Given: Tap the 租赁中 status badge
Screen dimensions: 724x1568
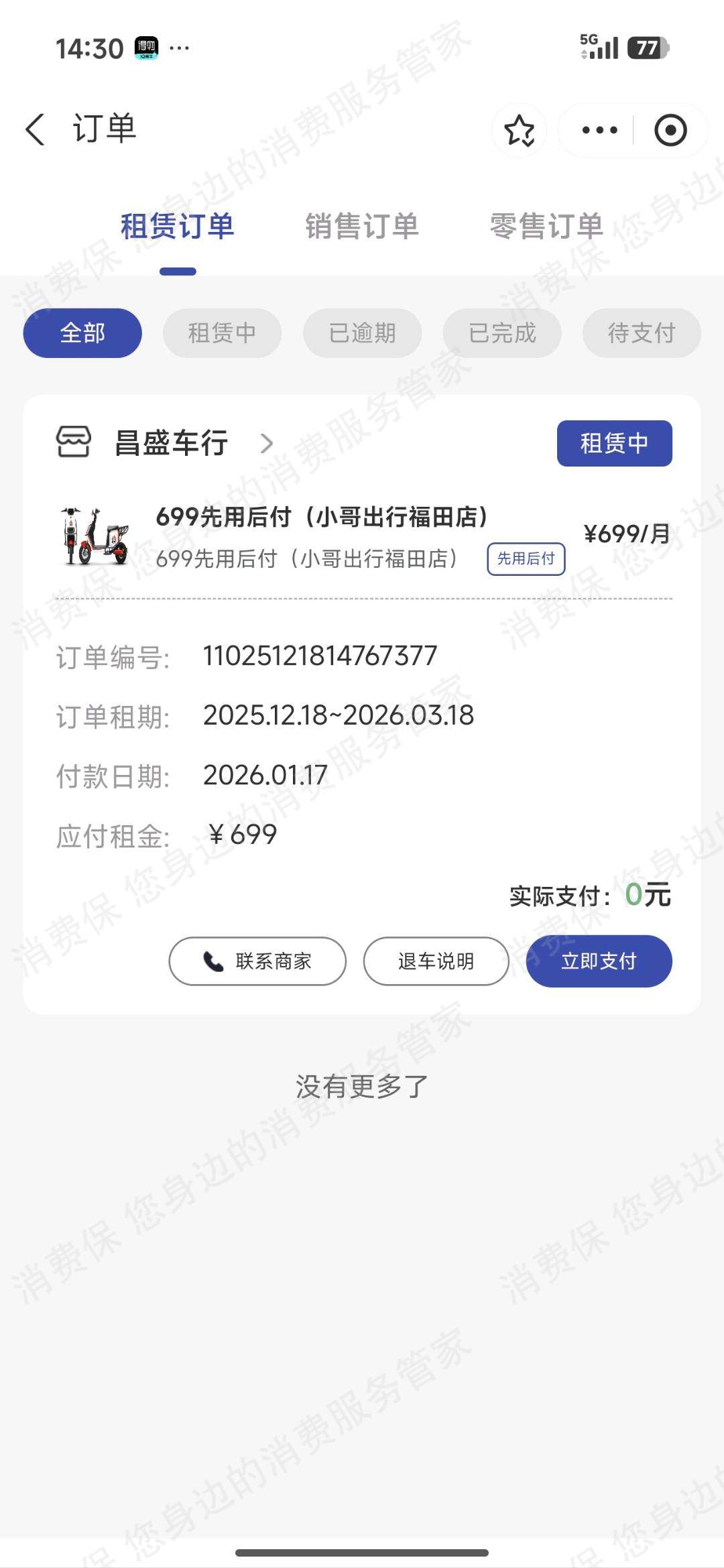Looking at the screenshot, I should 613,443.
